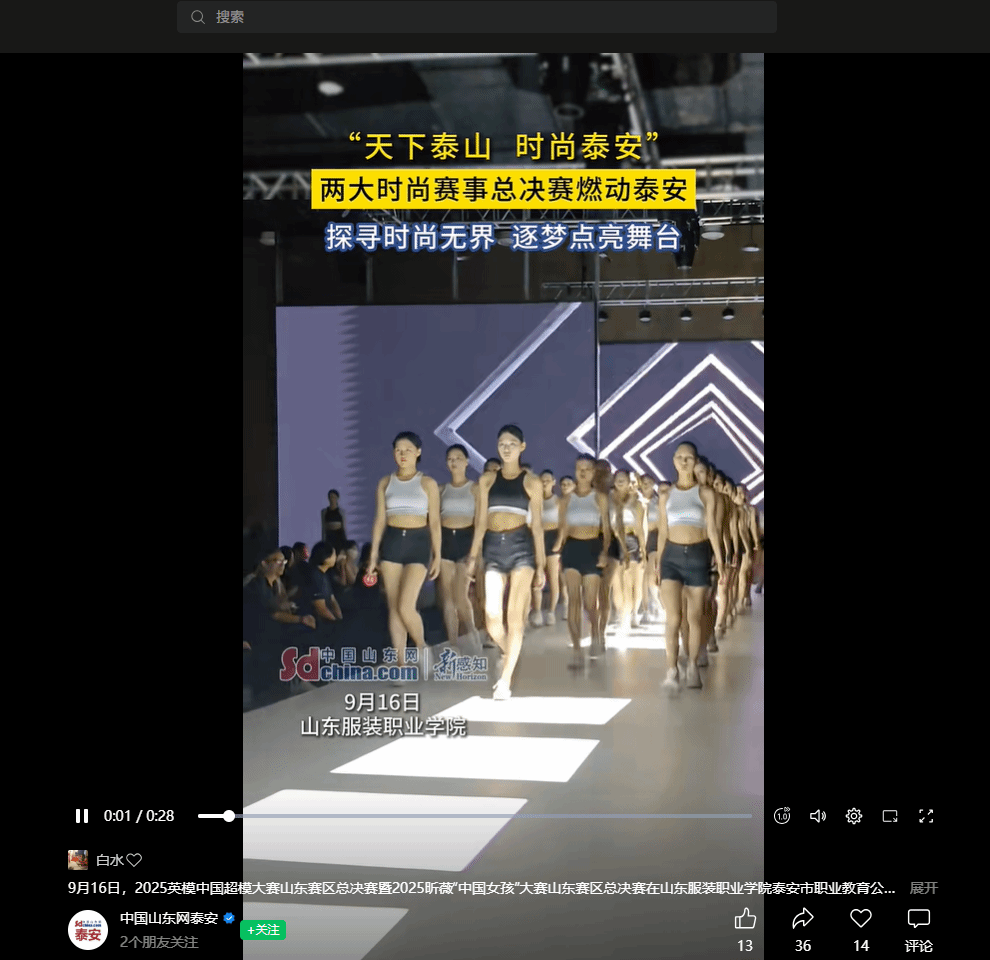Open the video settings gear
This screenshot has width=990, height=960.
pos(854,816)
